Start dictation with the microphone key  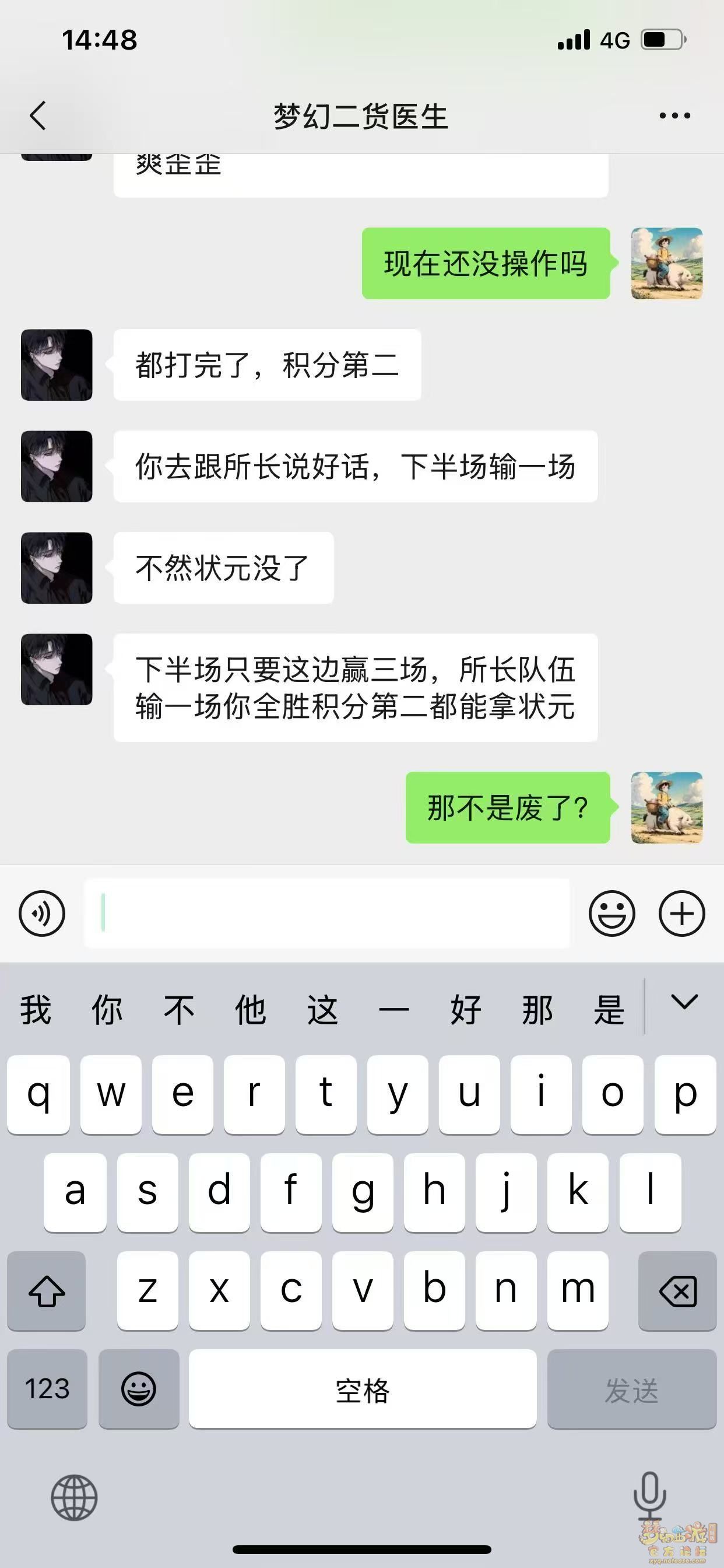(x=649, y=1495)
